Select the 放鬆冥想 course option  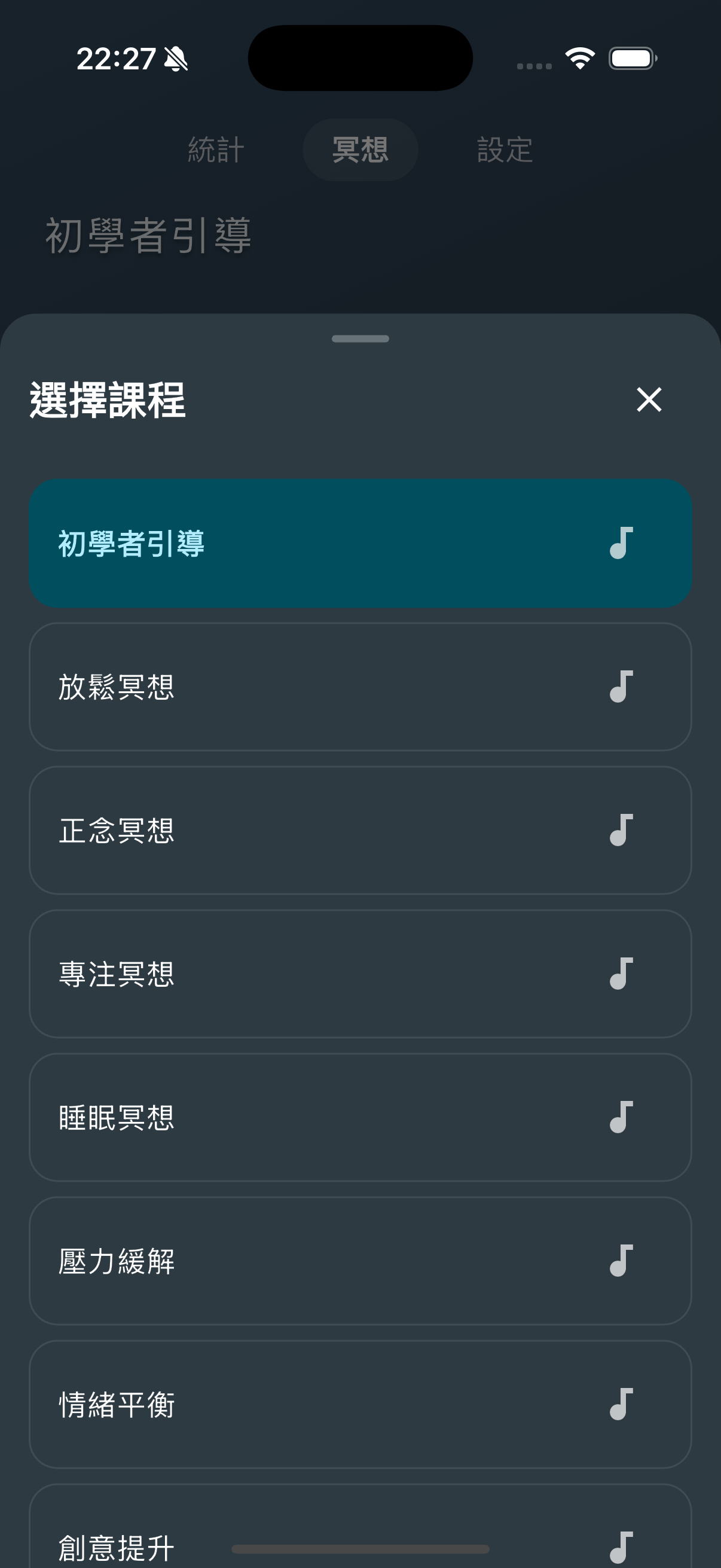coord(360,687)
